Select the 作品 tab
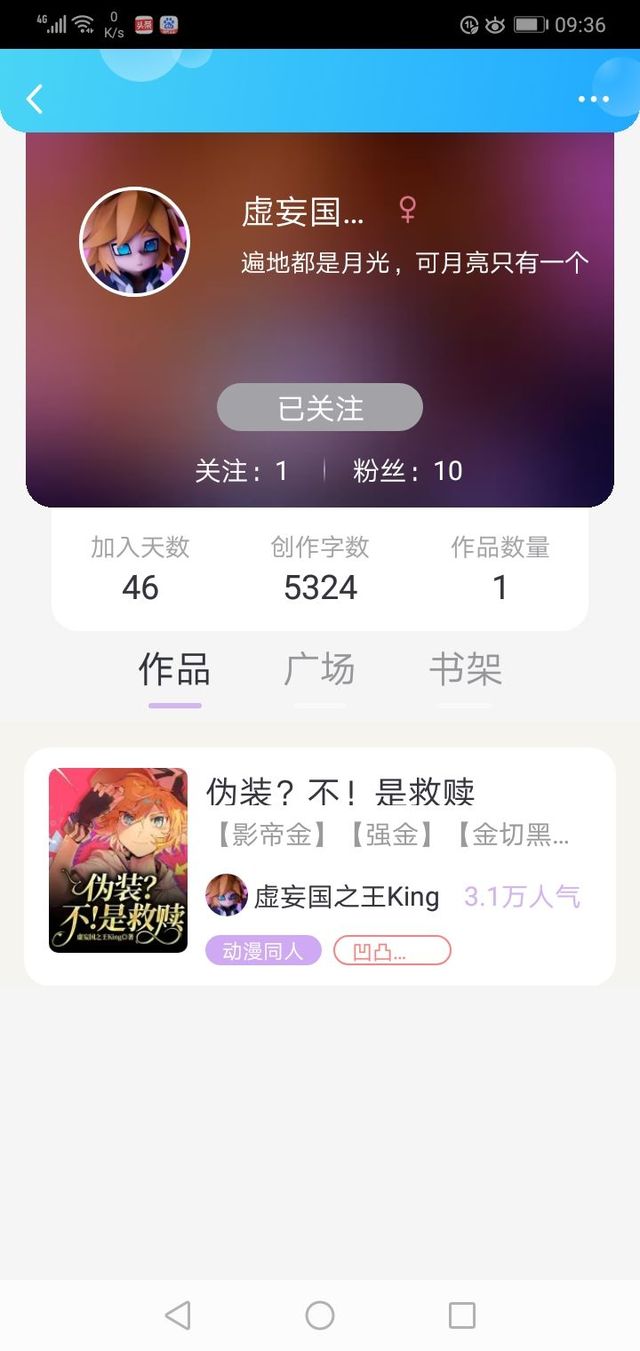This screenshot has width=640, height=1351. coord(175,670)
